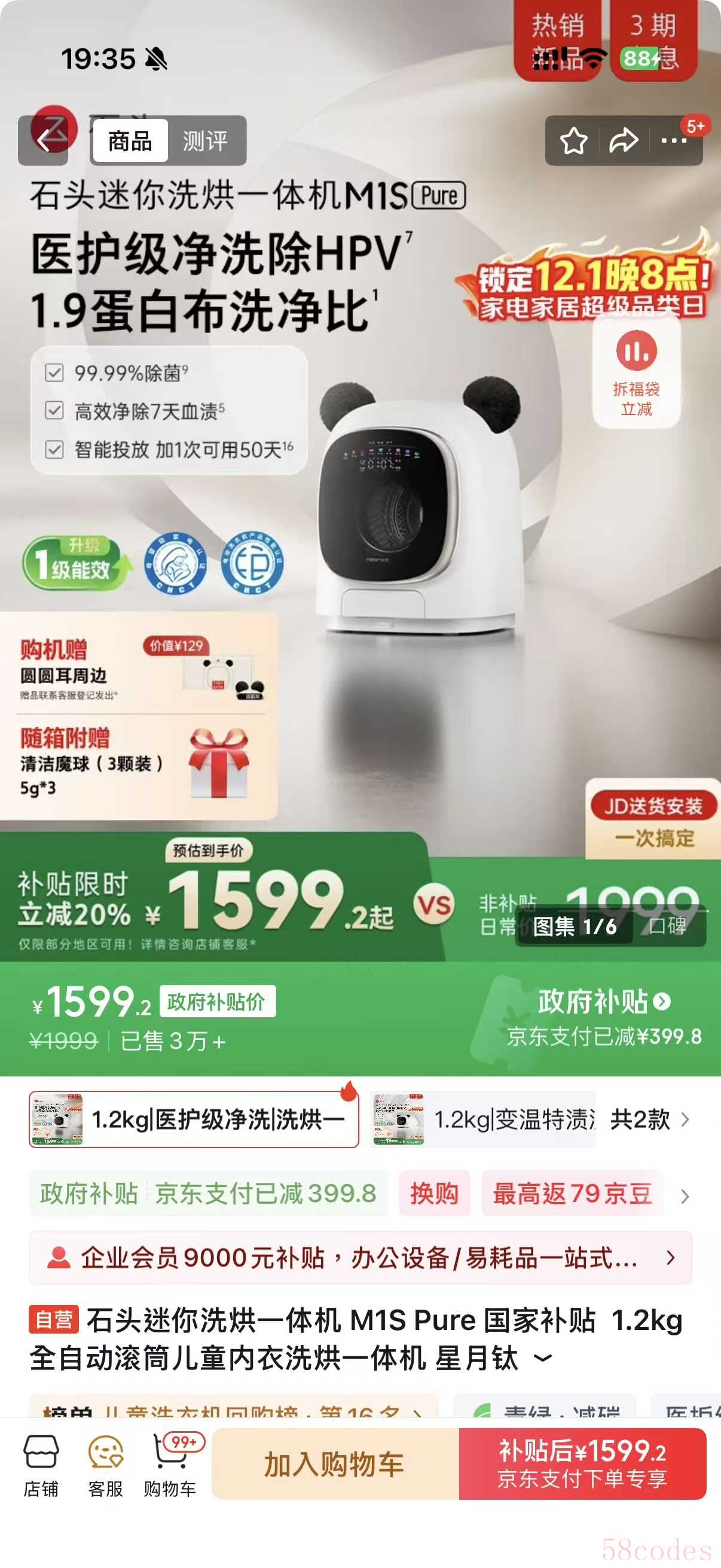Switch to the 测评 tab
721x1568 pixels.
click(205, 141)
